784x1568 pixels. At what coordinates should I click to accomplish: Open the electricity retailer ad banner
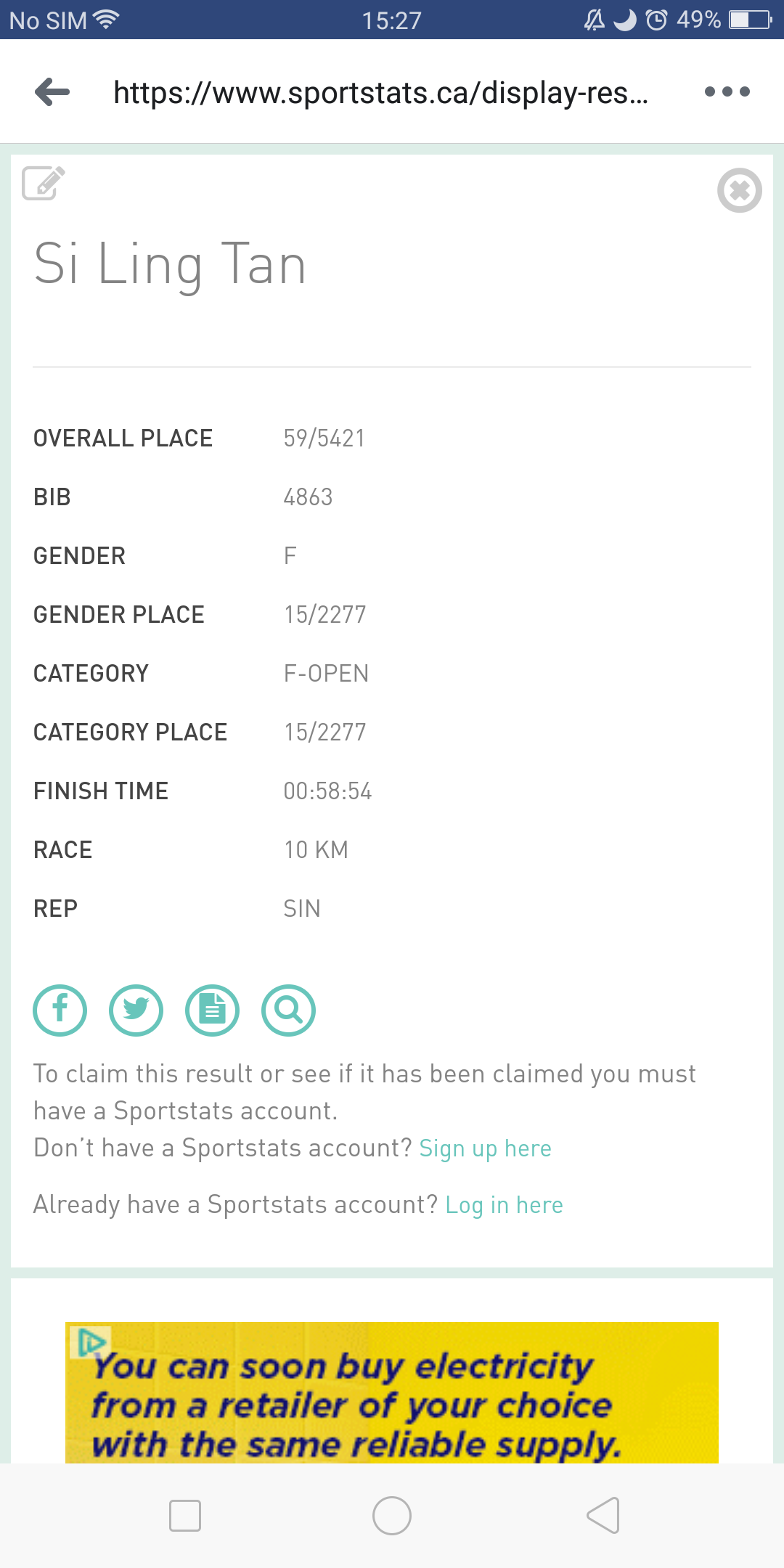(x=392, y=1392)
